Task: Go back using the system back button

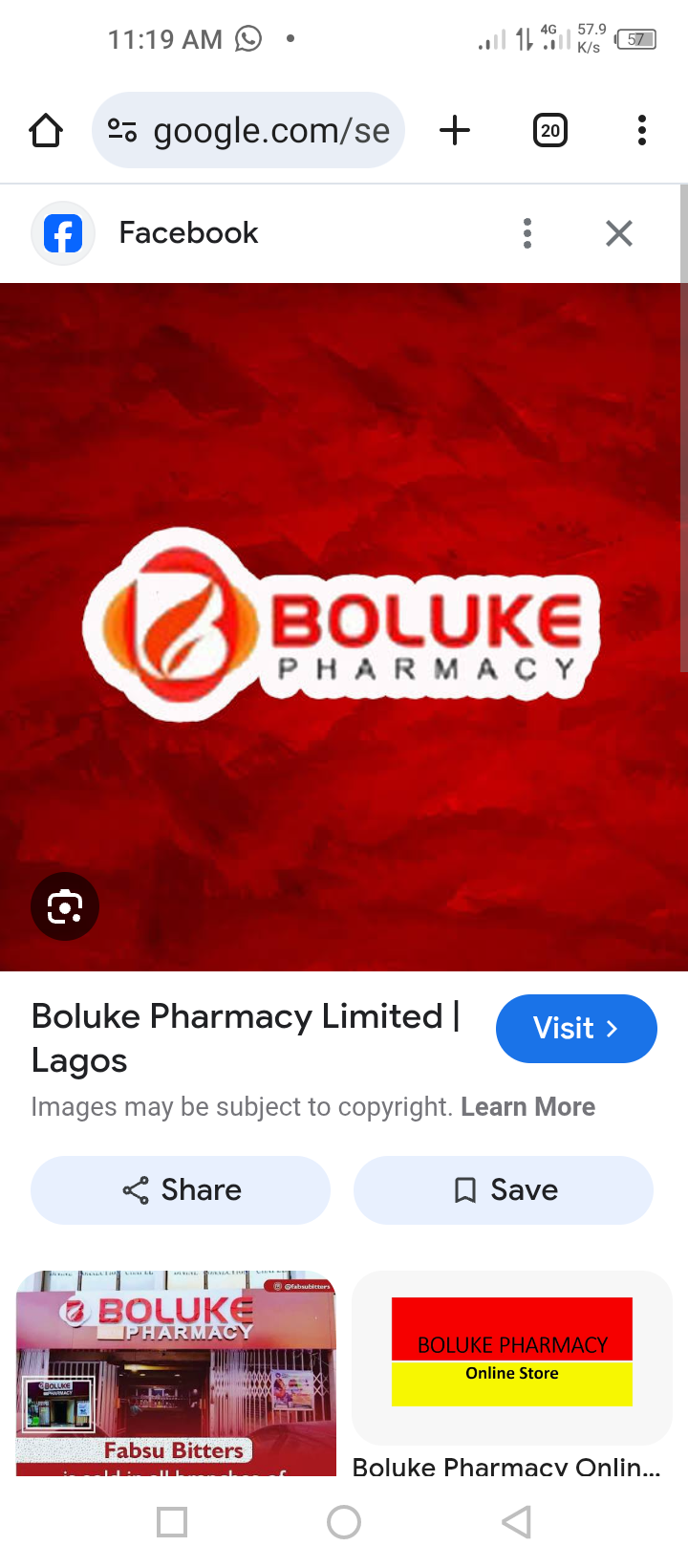Action: click(x=516, y=1522)
